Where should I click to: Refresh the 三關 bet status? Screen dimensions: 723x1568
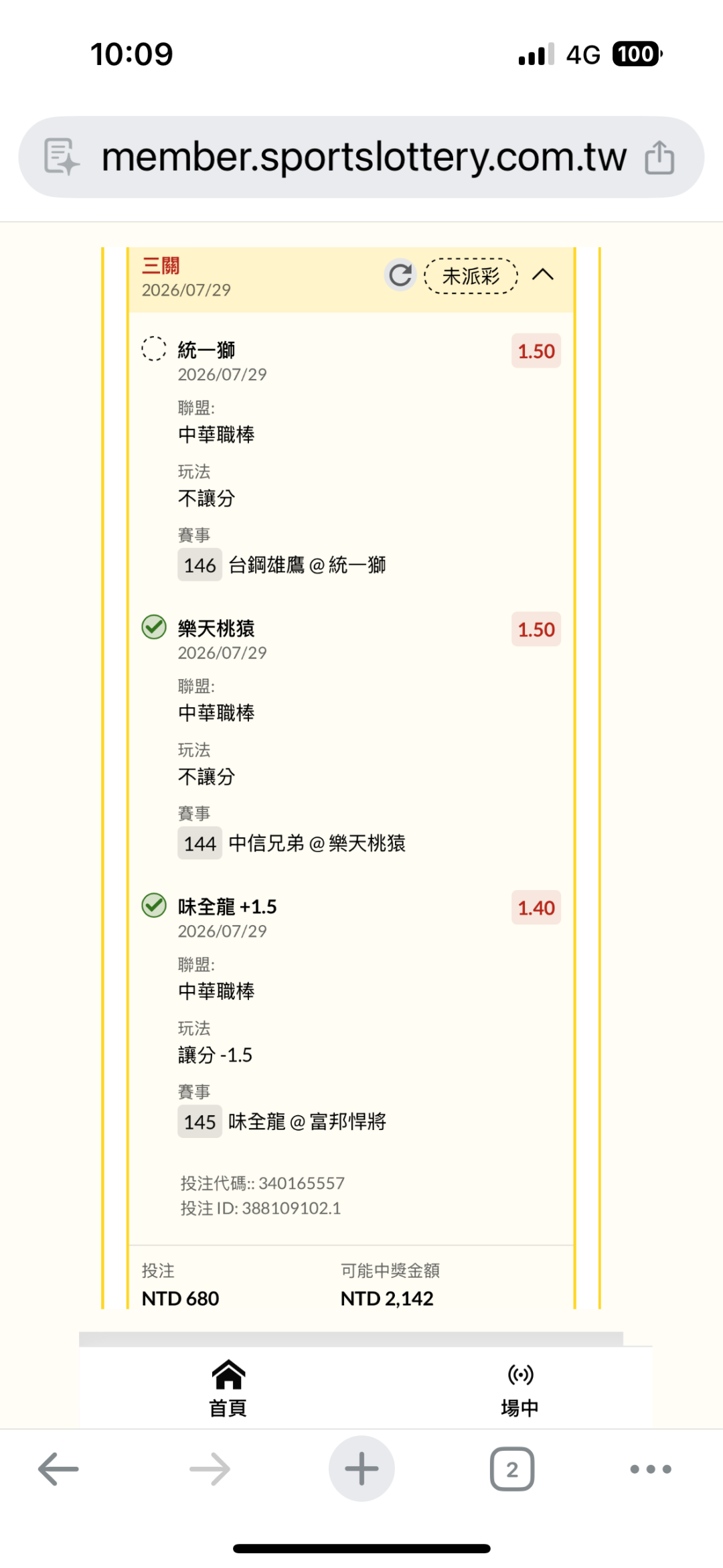[400, 275]
